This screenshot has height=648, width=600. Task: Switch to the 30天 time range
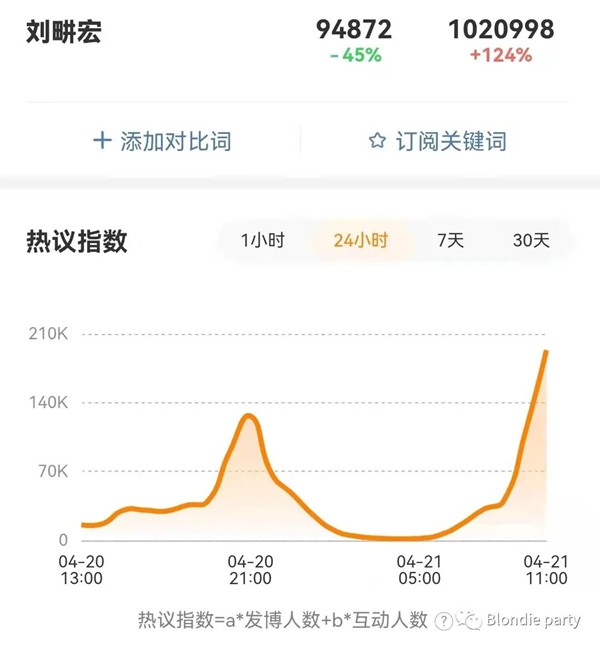pos(531,240)
